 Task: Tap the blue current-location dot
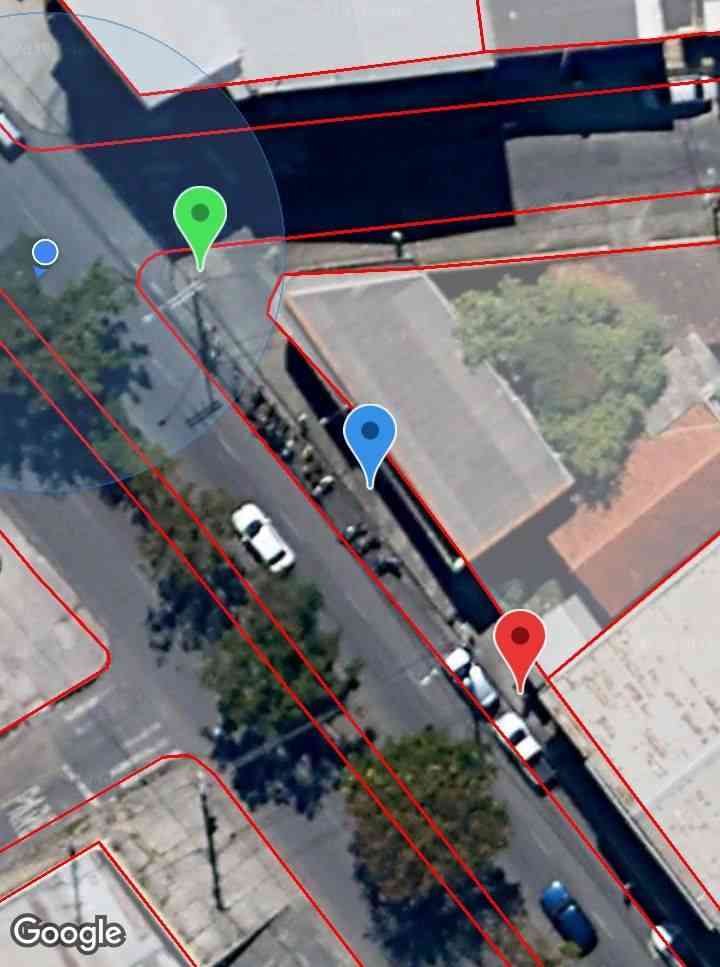coord(45,252)
